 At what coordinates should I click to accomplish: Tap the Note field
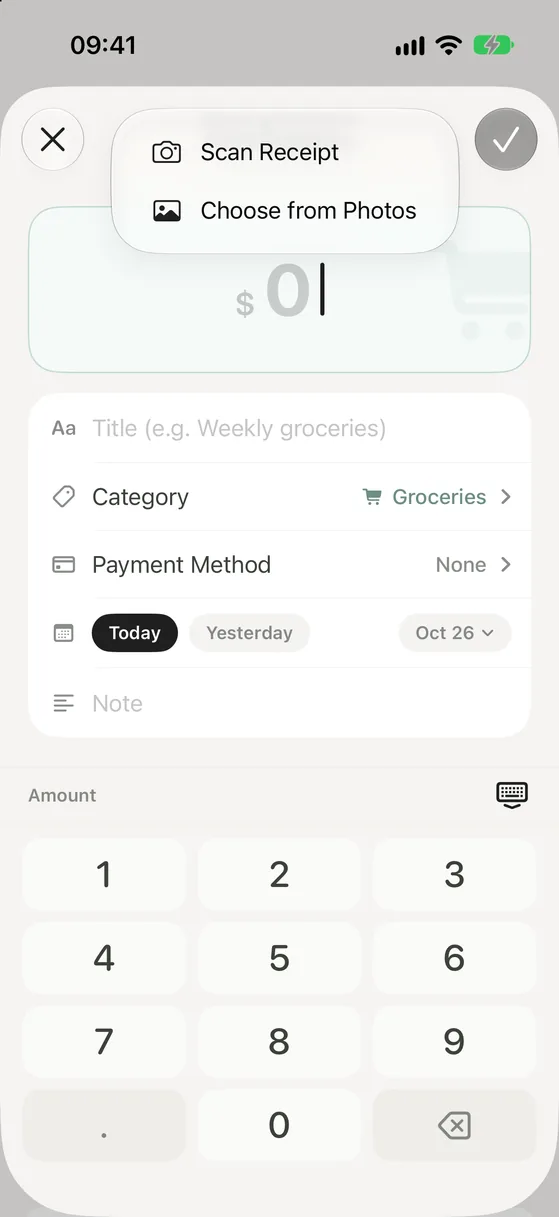click(280, 703)
